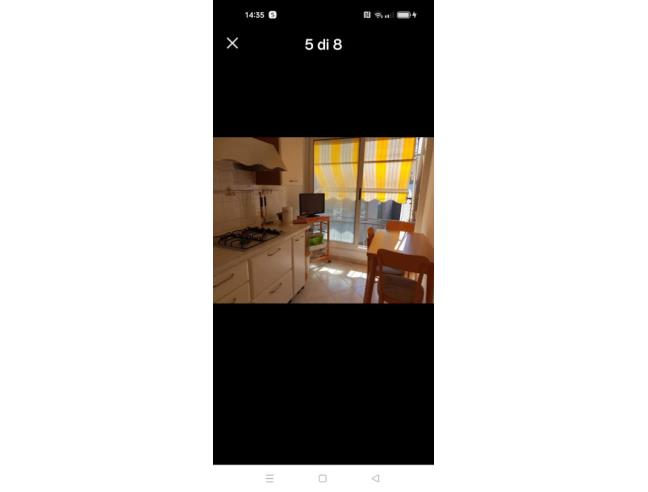Close the photo viewer
Image resolution: width=648 pixels, height=492 pixels.
click(x=232, y=43)
